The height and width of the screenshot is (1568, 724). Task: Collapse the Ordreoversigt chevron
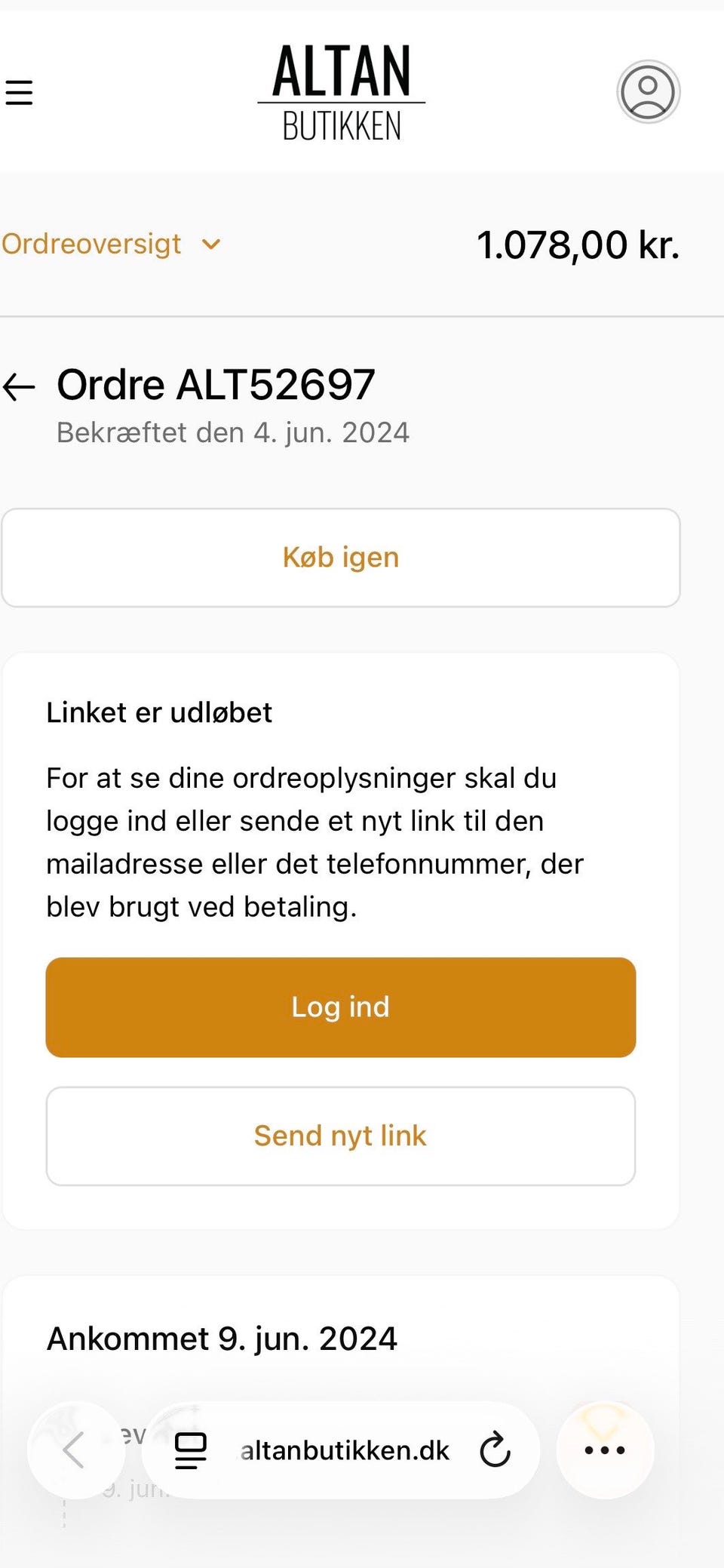tap(211, 243)
